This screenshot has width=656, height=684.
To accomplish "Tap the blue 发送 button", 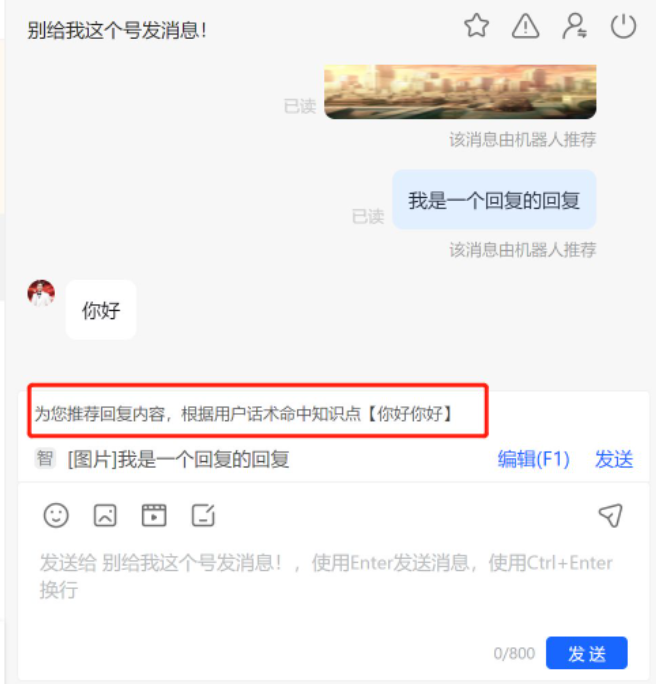I will click(x=586, y=653).
